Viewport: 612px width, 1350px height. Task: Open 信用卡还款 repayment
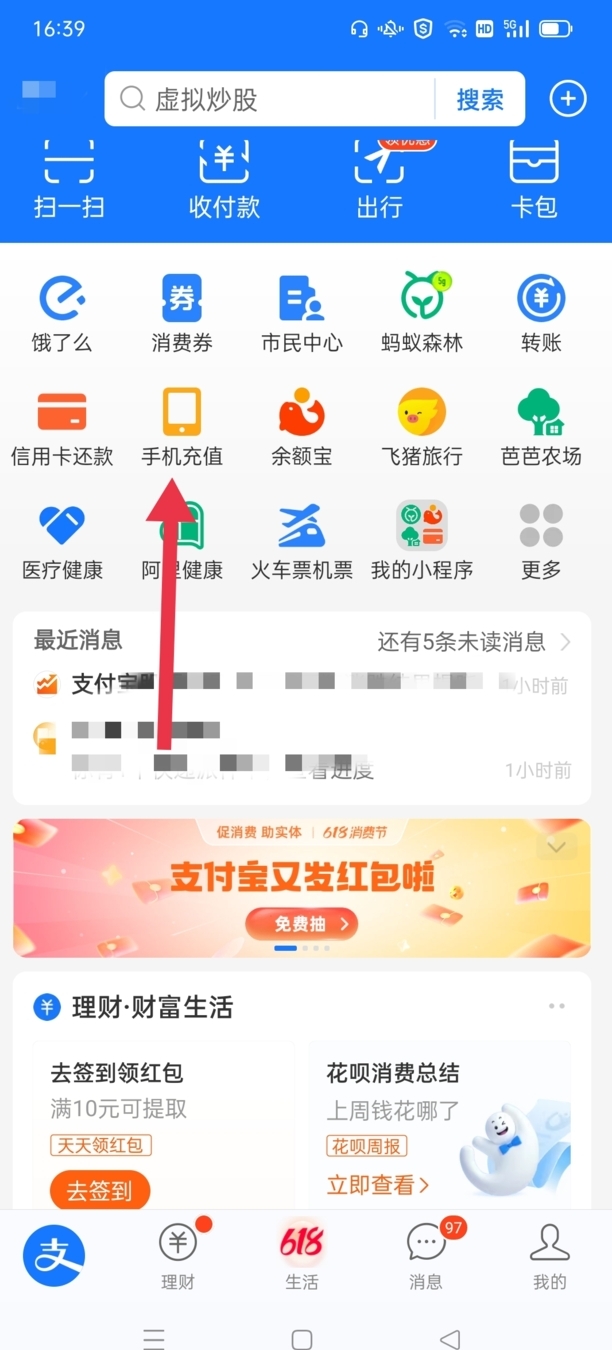62,427
